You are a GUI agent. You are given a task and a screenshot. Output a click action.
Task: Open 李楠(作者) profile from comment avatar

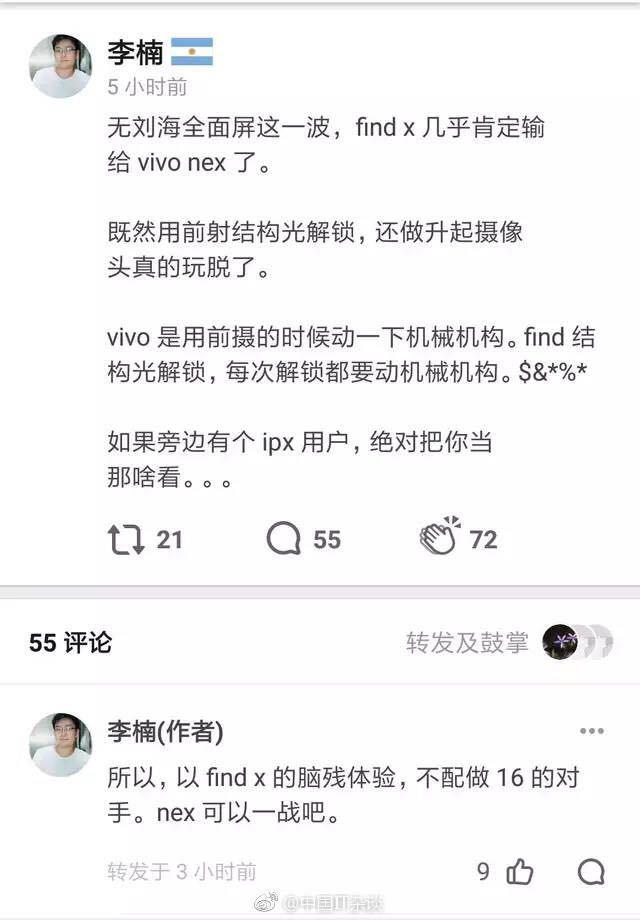point(60,746)
